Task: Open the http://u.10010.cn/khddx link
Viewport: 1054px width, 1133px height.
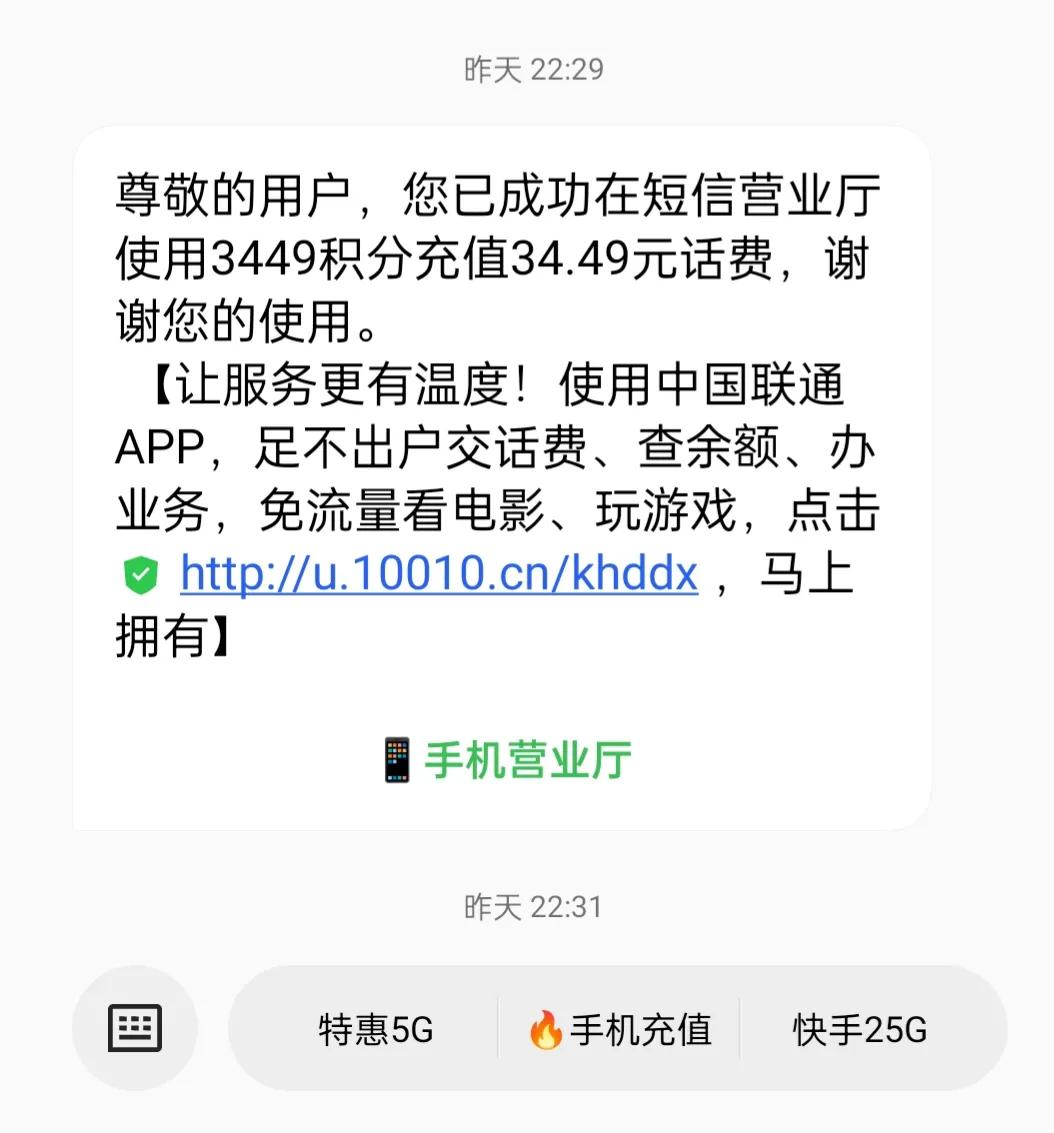Action: (x=437, y=573)
